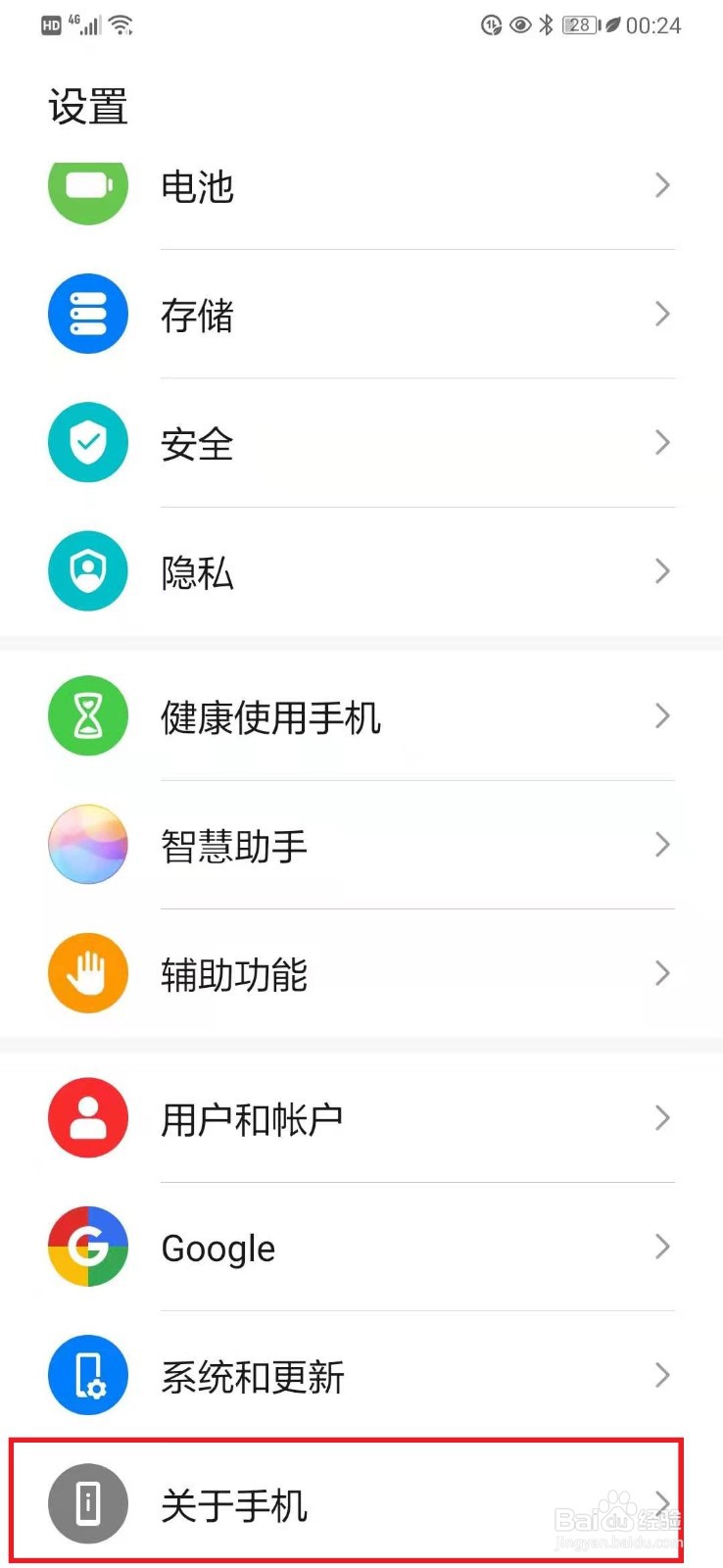Image resolution: width=723 pixels, height=1568 pixels.
Task: Tap the Google settings row
Action: [361, 1247]
